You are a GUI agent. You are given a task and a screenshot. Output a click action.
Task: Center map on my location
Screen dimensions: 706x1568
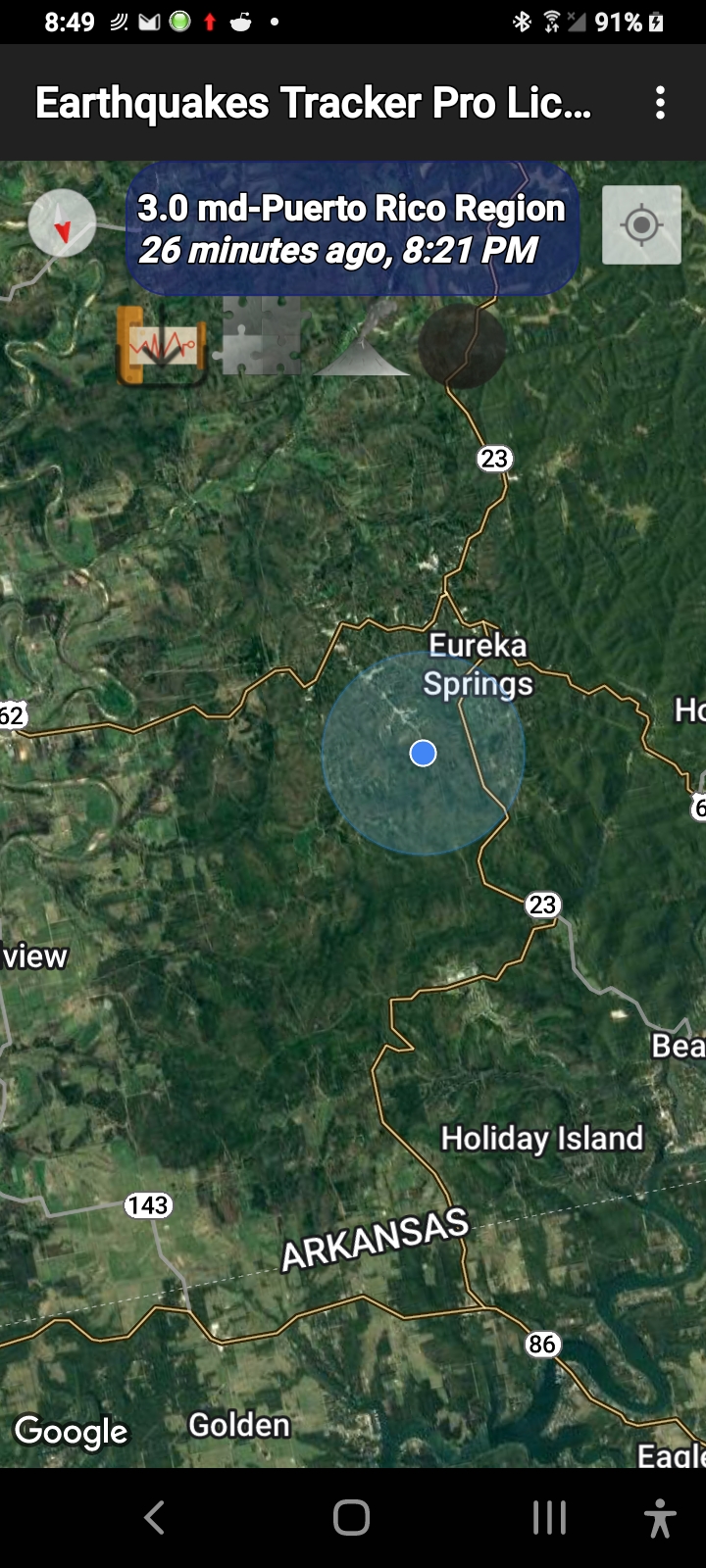641,225
